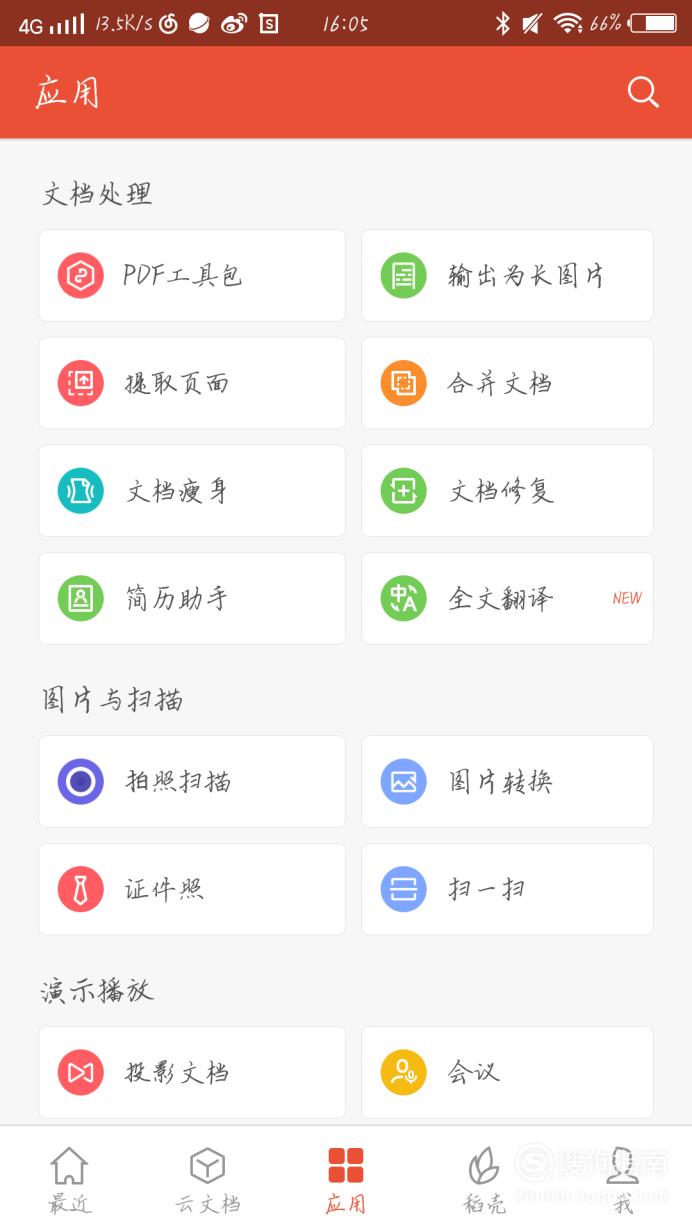The image size is (692, 1230).
Task: Open the 我 profile tab
Action: tap(623, 1179)
